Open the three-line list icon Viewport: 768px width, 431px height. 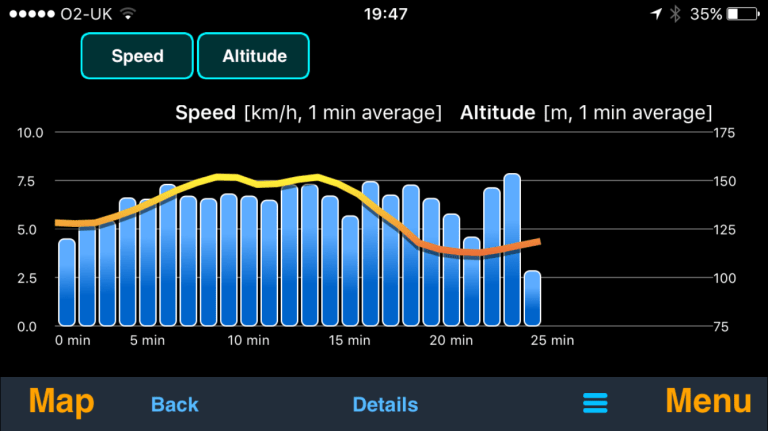pos(595,403)
